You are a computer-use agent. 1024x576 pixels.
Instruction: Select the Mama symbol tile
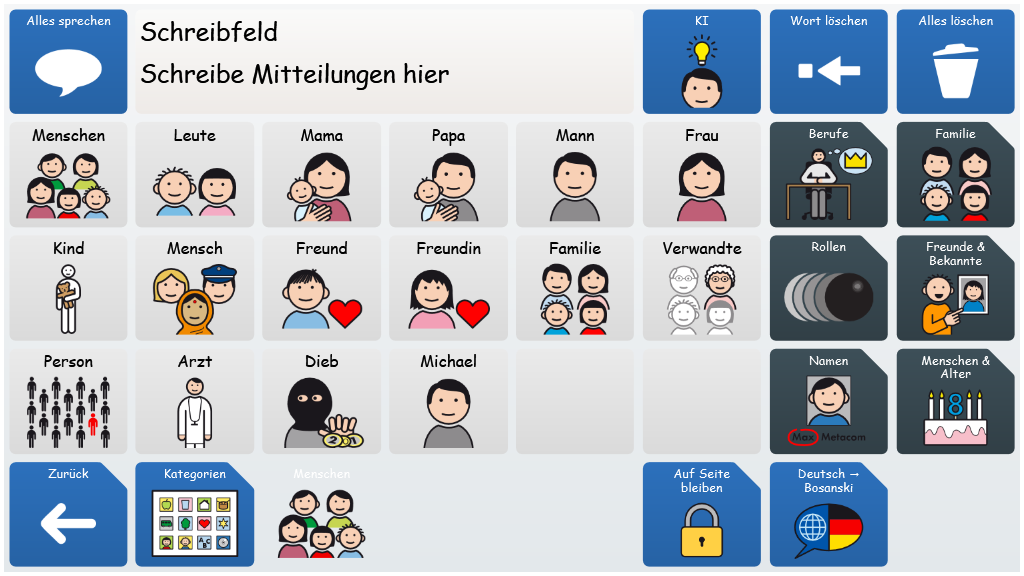321,174
